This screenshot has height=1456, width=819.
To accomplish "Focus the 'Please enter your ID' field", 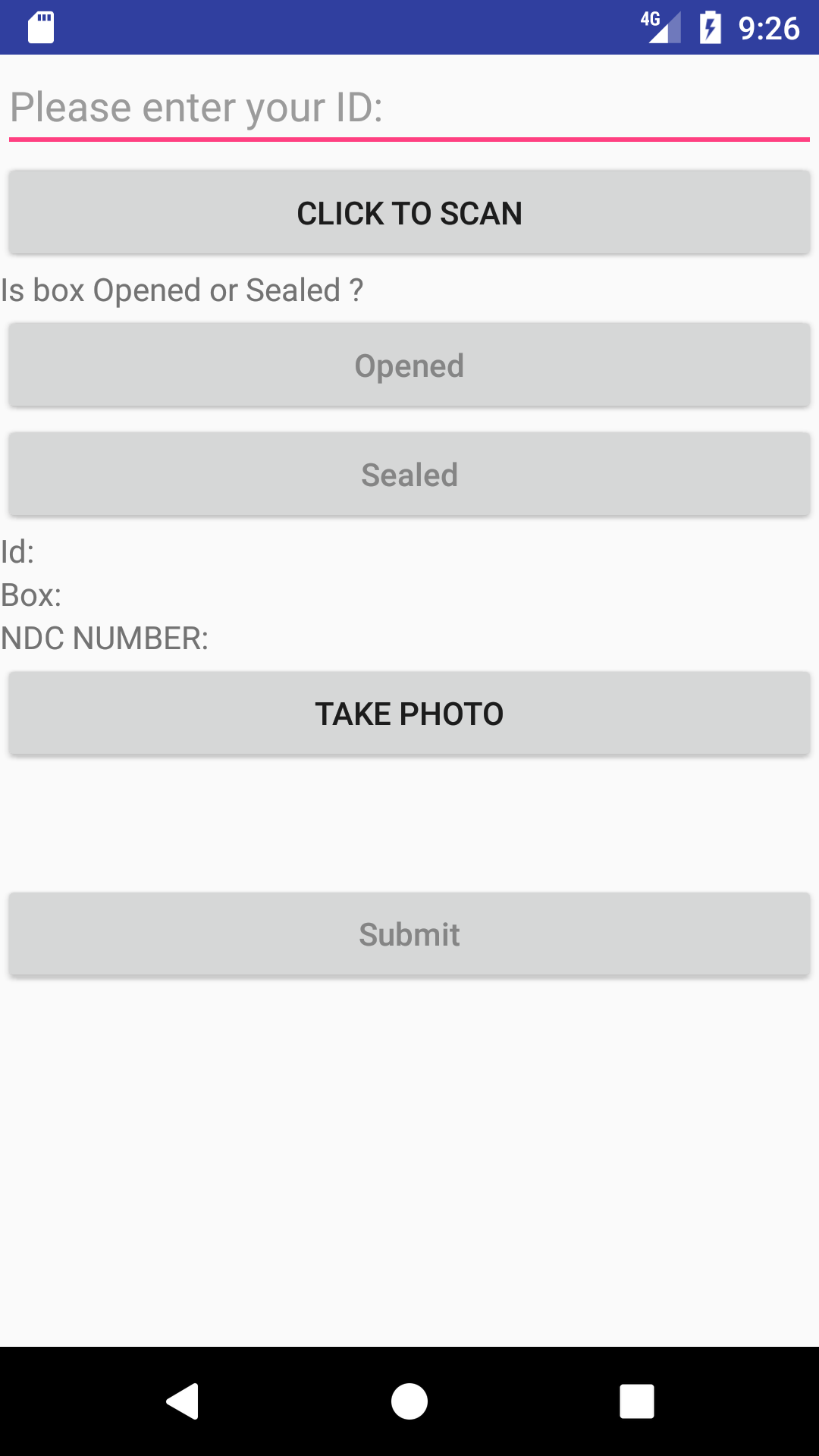I will (x=409, y=108).
